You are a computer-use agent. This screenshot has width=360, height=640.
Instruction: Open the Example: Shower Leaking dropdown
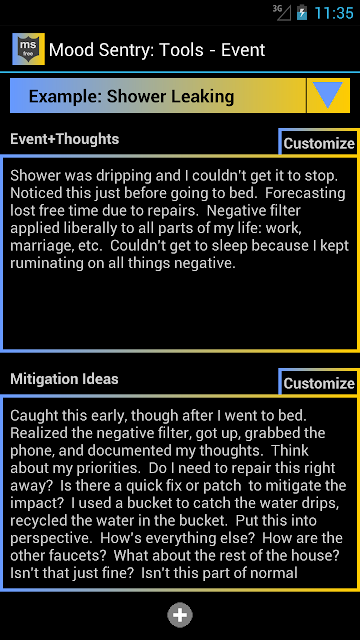[x=180, y=96]
